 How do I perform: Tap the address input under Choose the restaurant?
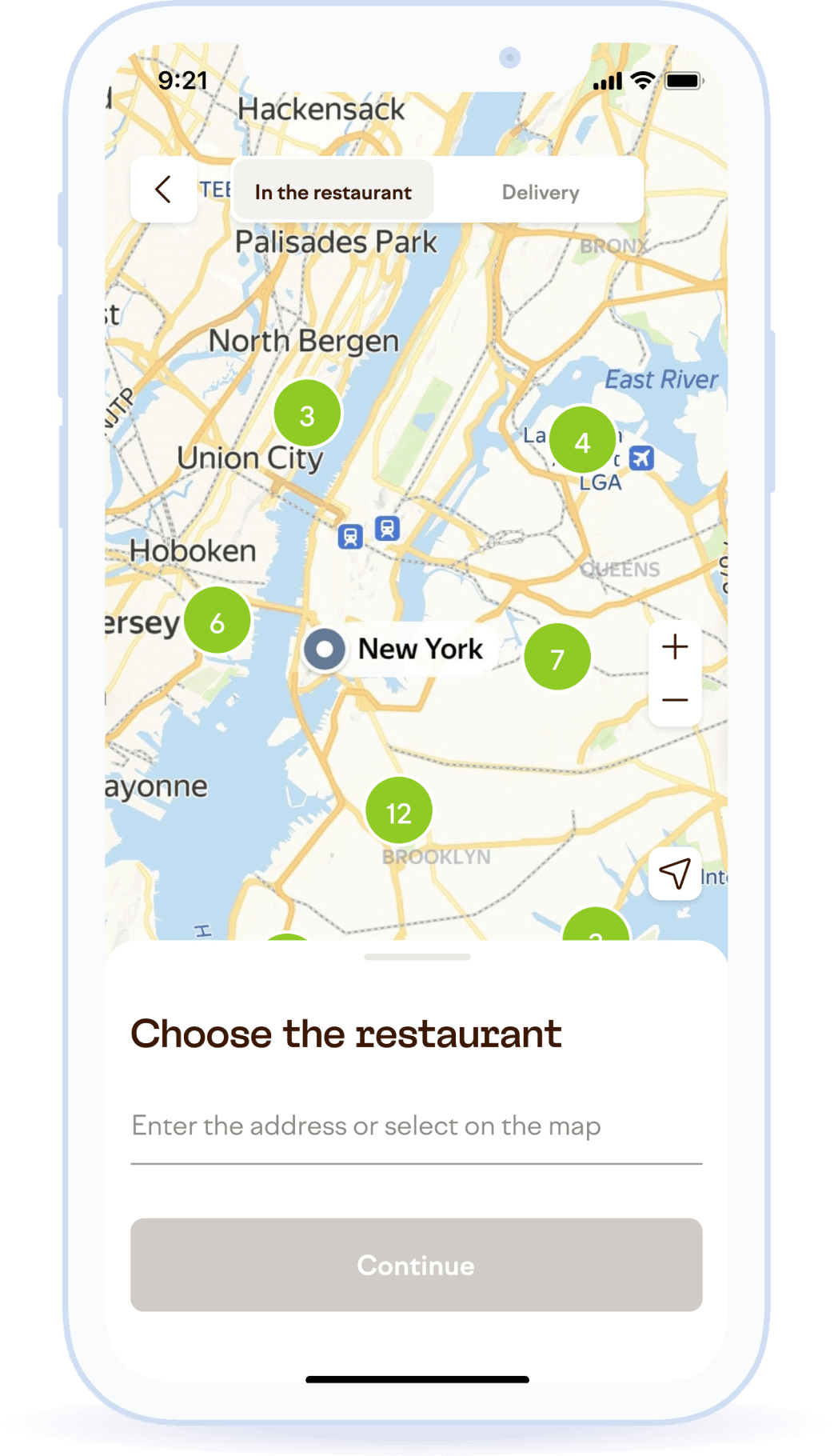(x=417, y=1126)
